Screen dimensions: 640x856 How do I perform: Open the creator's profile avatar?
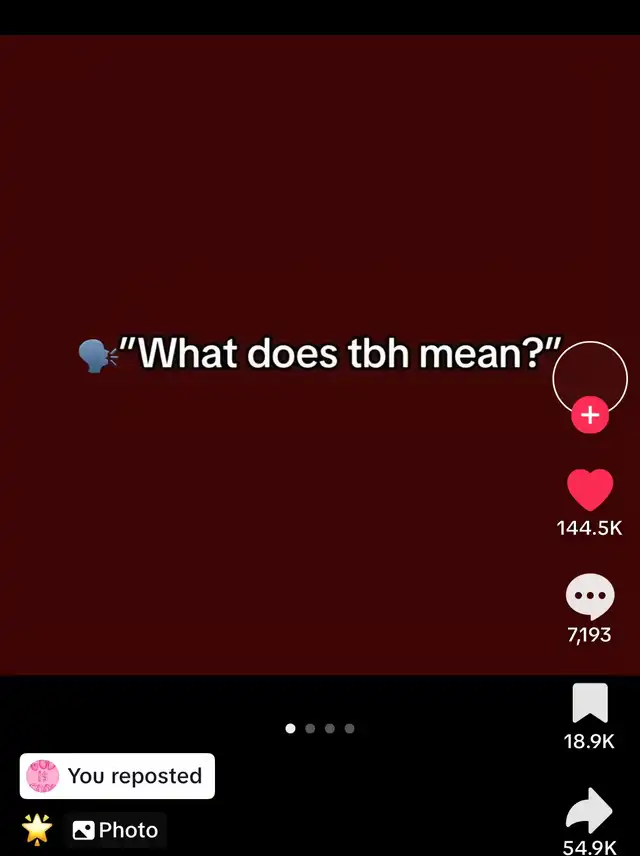(590, 377)
